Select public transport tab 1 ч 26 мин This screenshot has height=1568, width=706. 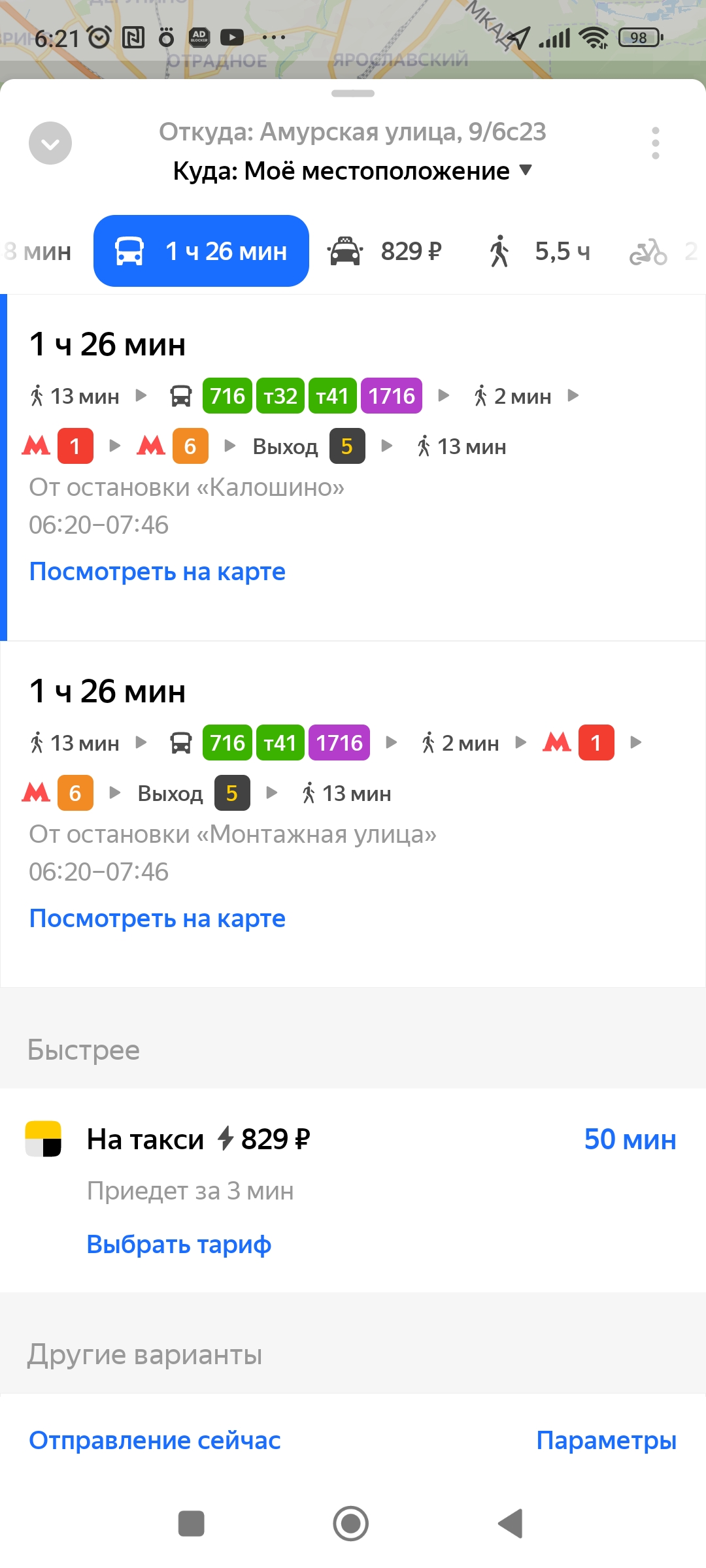(x=201, y=251)
